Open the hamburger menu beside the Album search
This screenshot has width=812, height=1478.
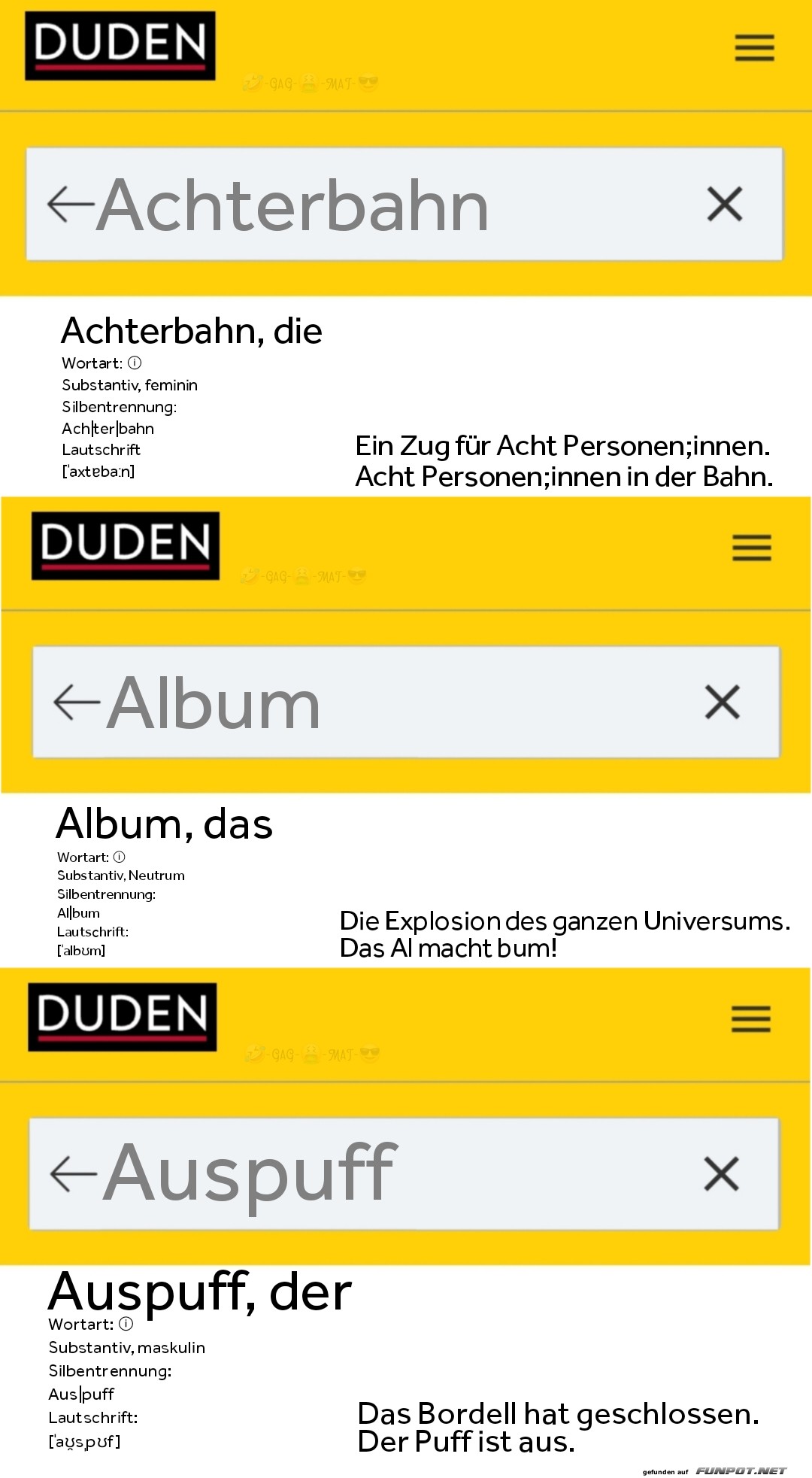click(x=752, y=549)
